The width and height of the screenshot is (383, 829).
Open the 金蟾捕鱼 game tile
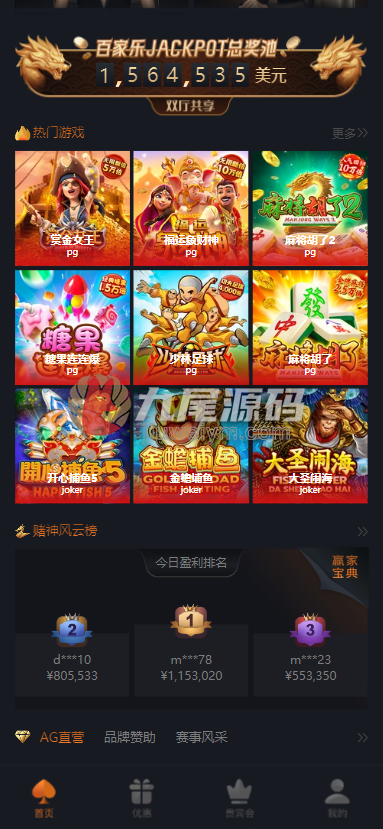tap(191, 446)
